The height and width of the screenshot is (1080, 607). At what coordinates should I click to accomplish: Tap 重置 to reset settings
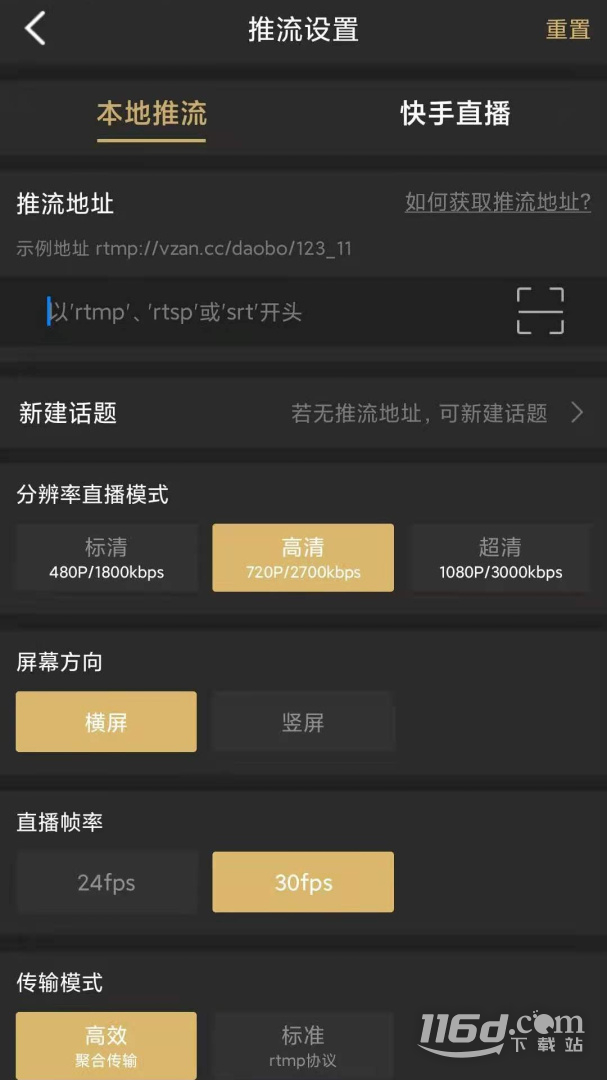pos(568,30)
